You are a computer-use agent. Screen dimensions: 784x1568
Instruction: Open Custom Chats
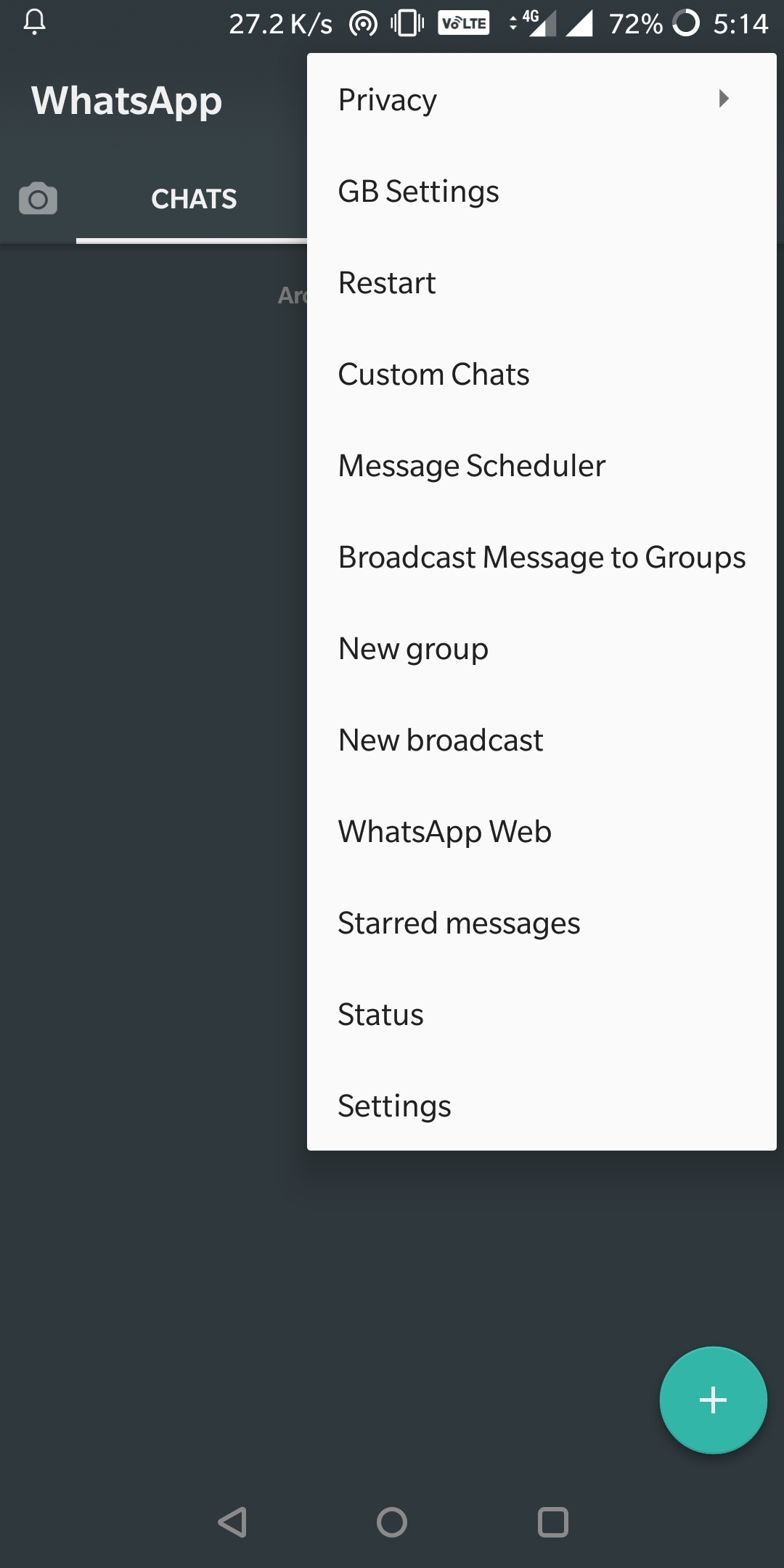[542, 374]
